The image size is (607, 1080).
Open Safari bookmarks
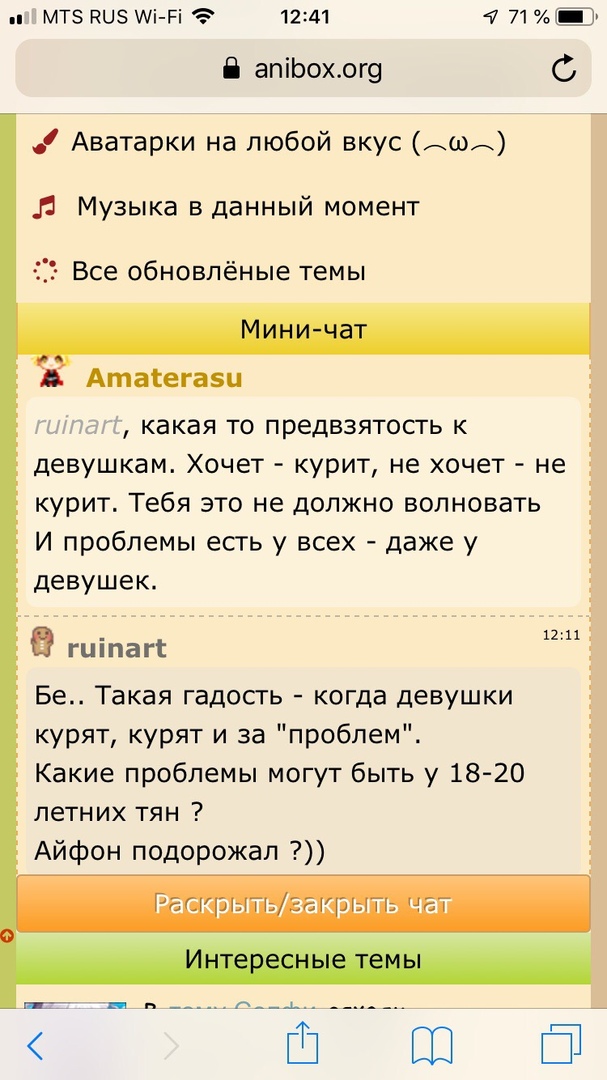[x=432, y=1046]
